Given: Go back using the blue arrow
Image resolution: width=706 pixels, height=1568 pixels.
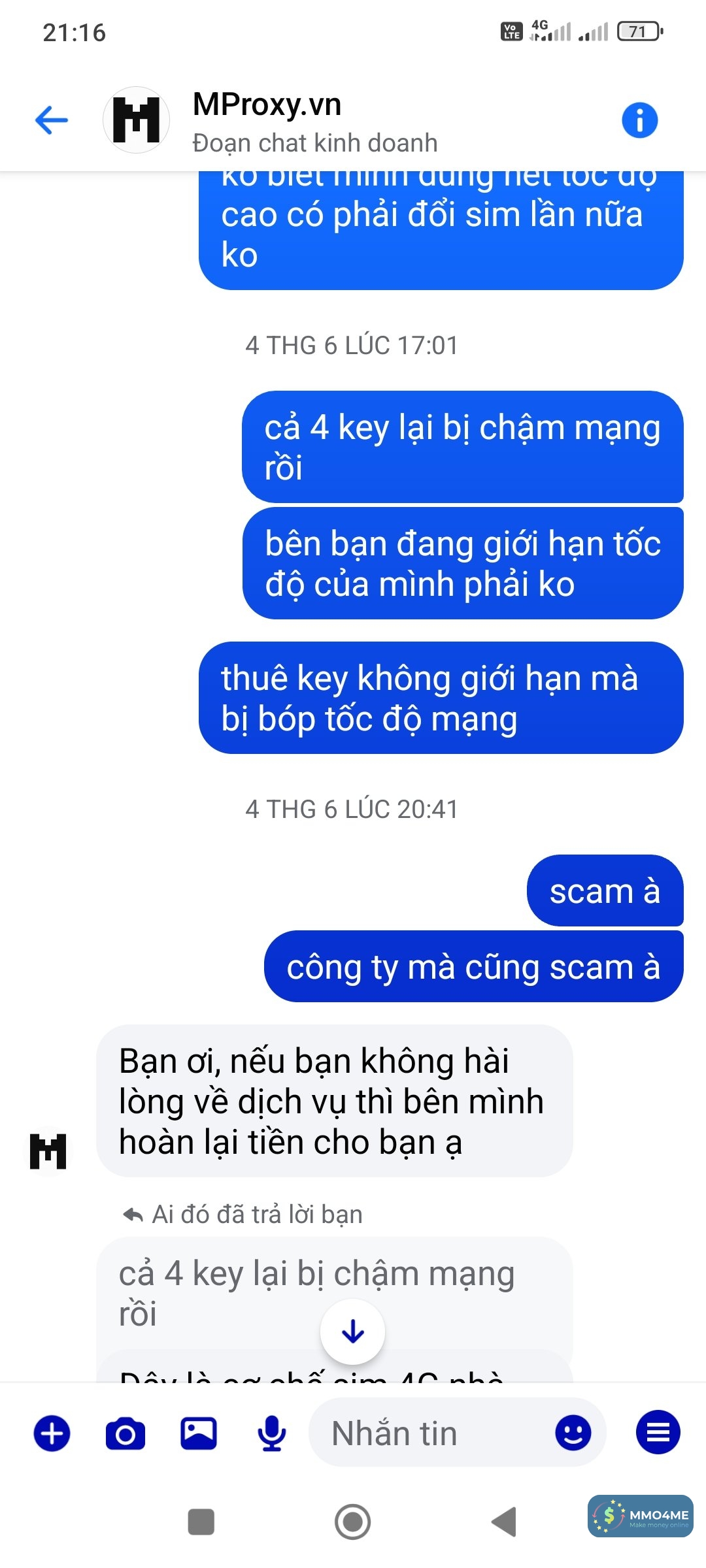Looking at the screenshot, I should pos(52,120).
